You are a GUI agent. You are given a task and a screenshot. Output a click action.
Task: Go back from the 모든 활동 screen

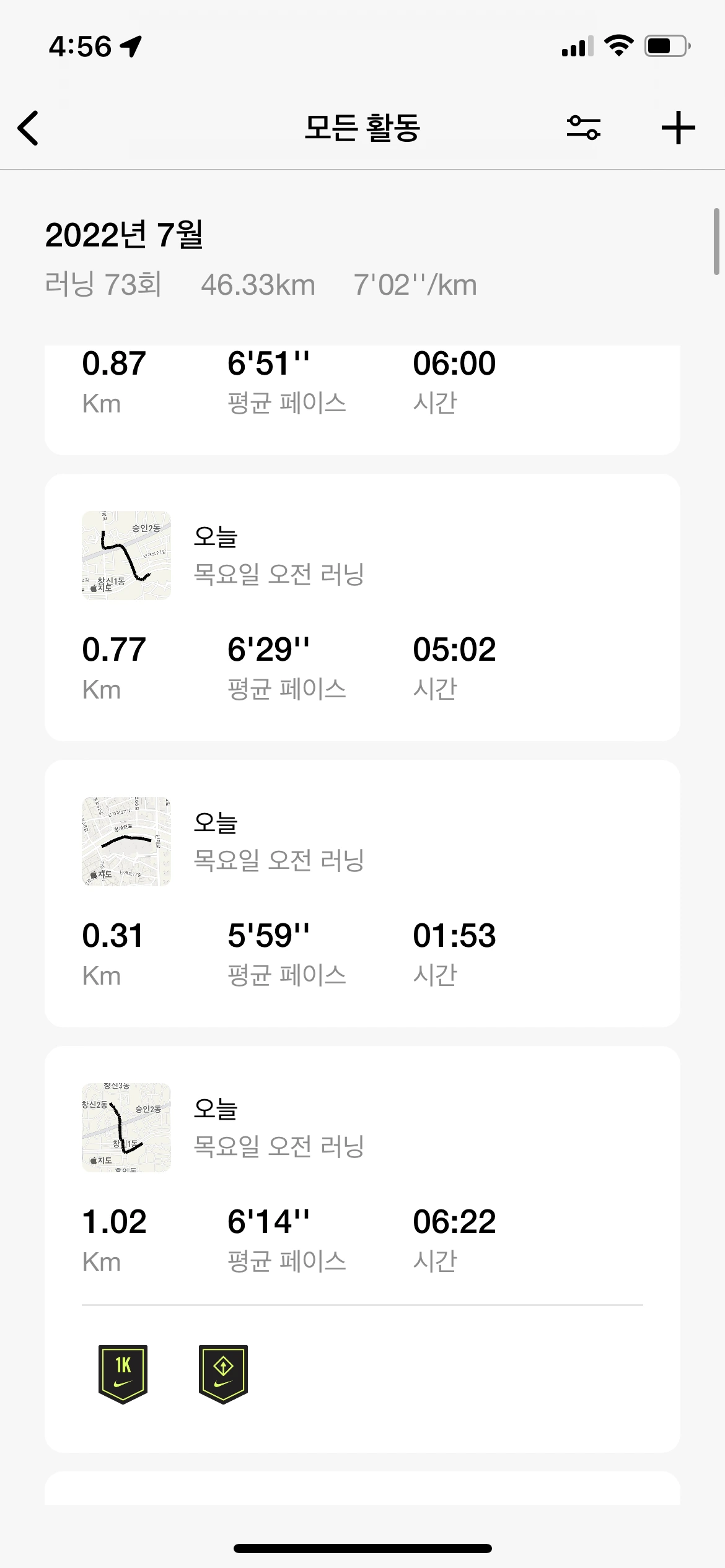point(29,128)
